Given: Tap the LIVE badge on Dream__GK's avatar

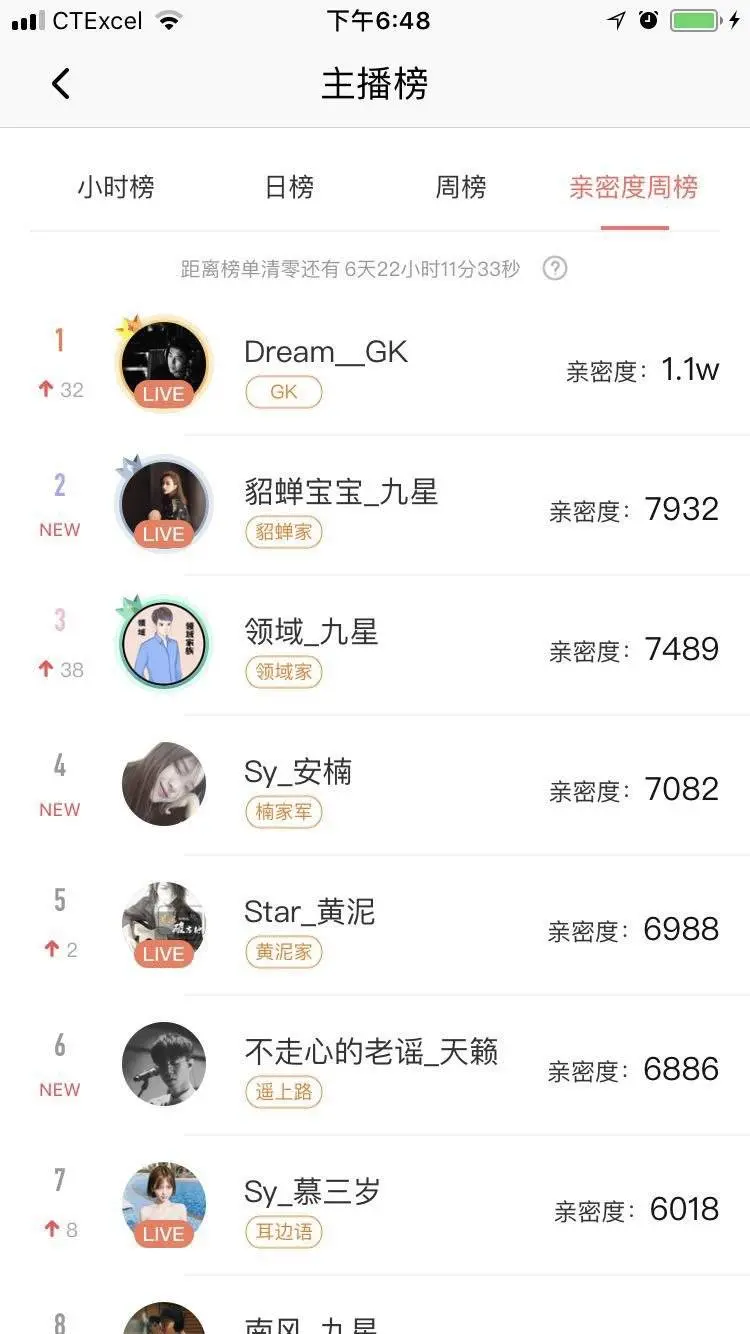Looking at the screenshot, I should (x=163, y=394).
